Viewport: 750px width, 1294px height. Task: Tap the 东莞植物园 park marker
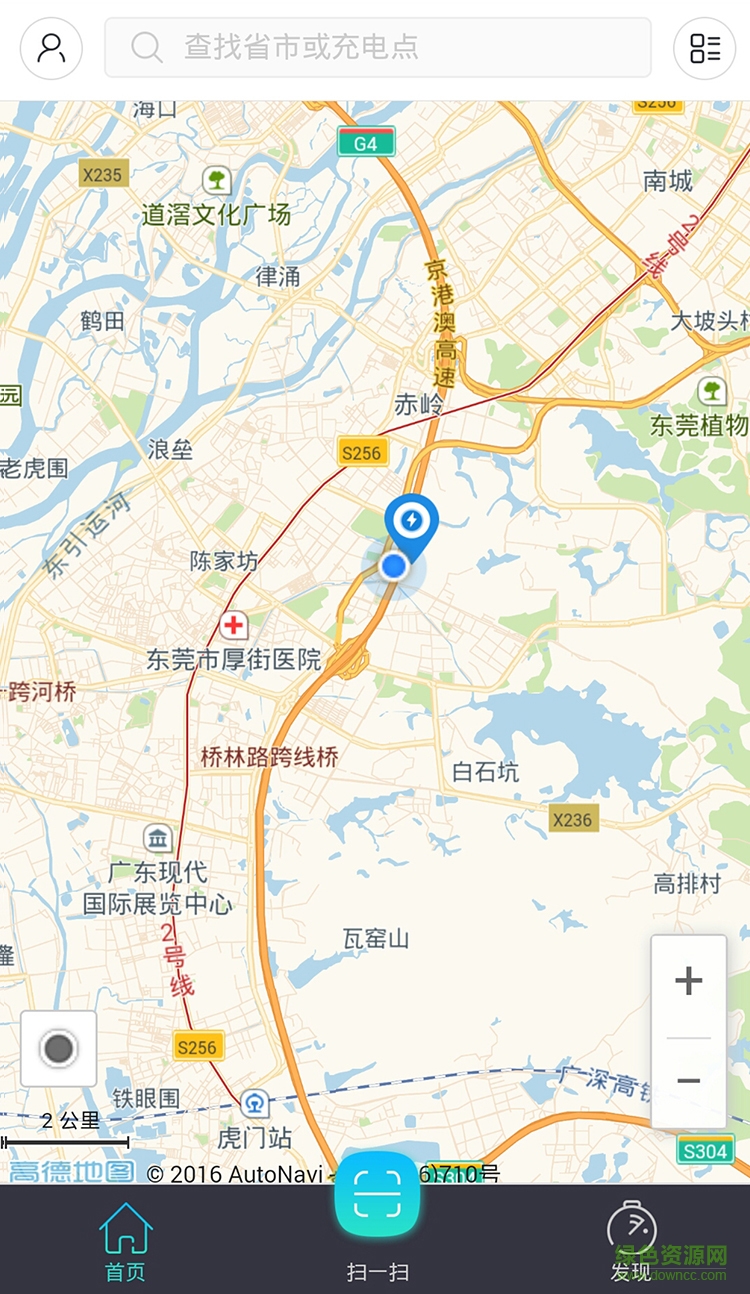click(x=712, y=392)
